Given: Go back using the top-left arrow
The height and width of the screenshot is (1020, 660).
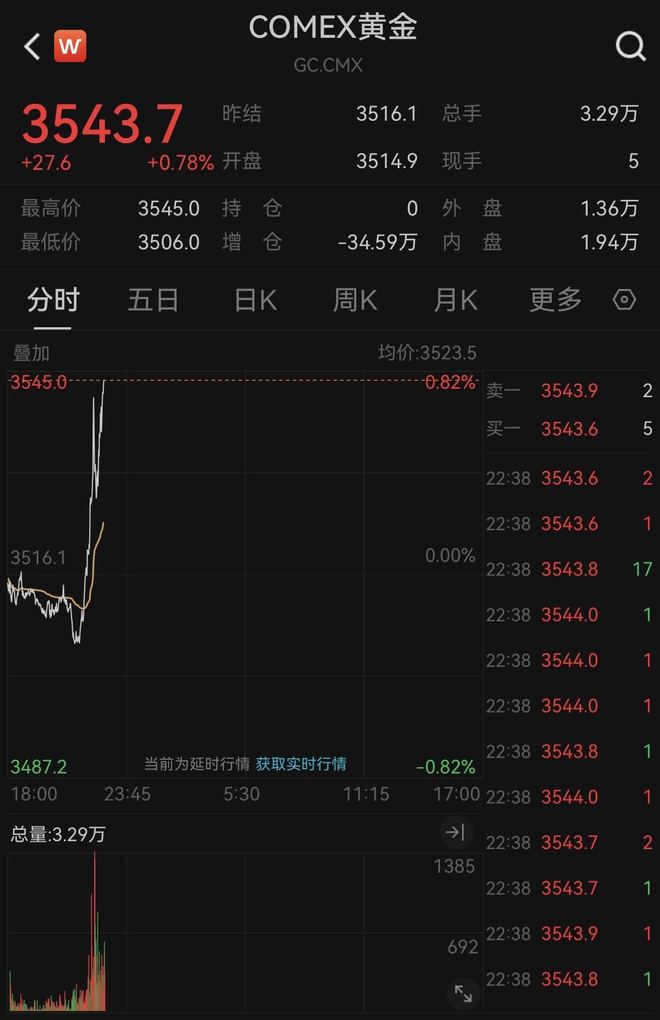Looking at the screenshot, I should 32,46.
